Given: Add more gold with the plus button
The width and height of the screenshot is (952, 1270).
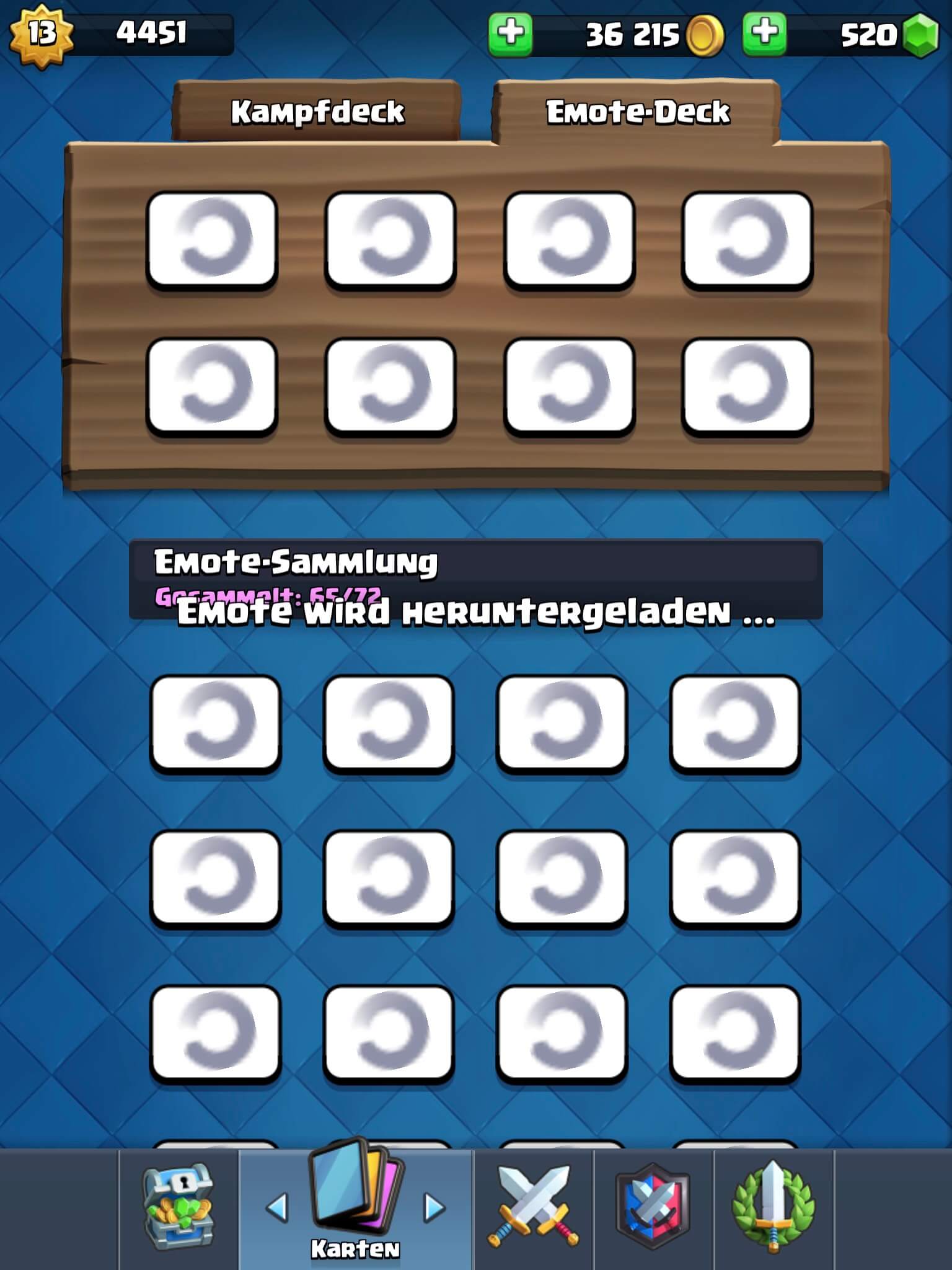Looking at the screenshot, I should click(511, 33).
